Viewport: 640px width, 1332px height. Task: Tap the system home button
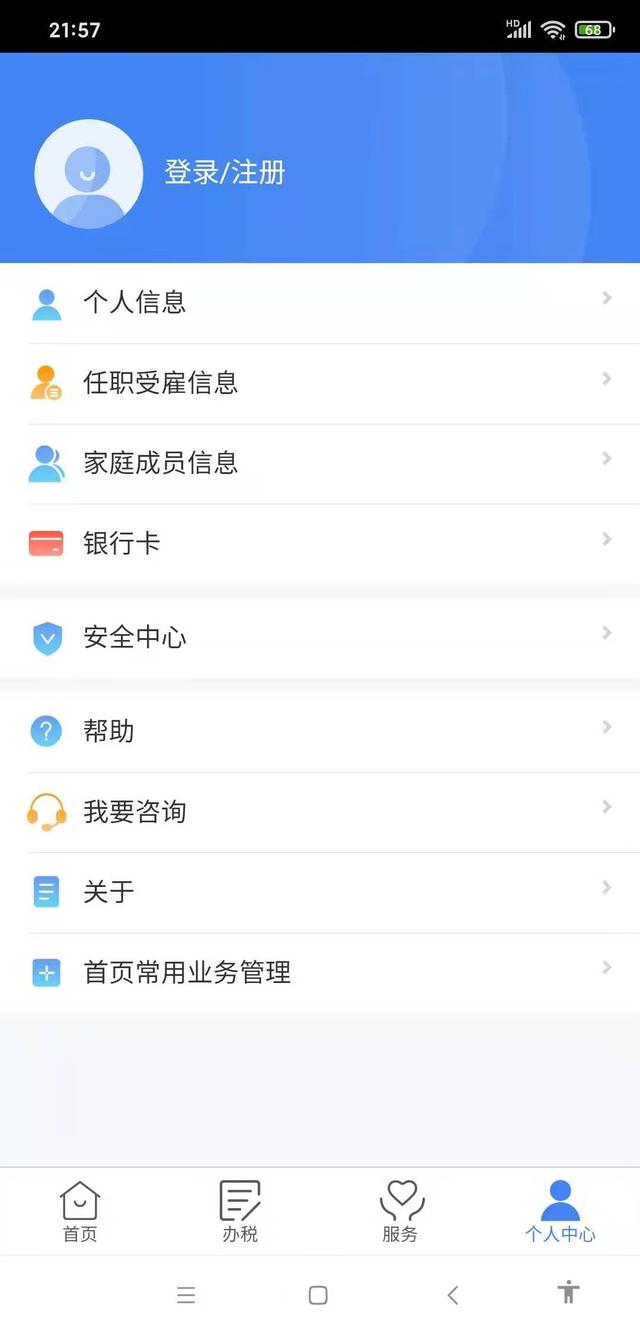[318, 1295]
